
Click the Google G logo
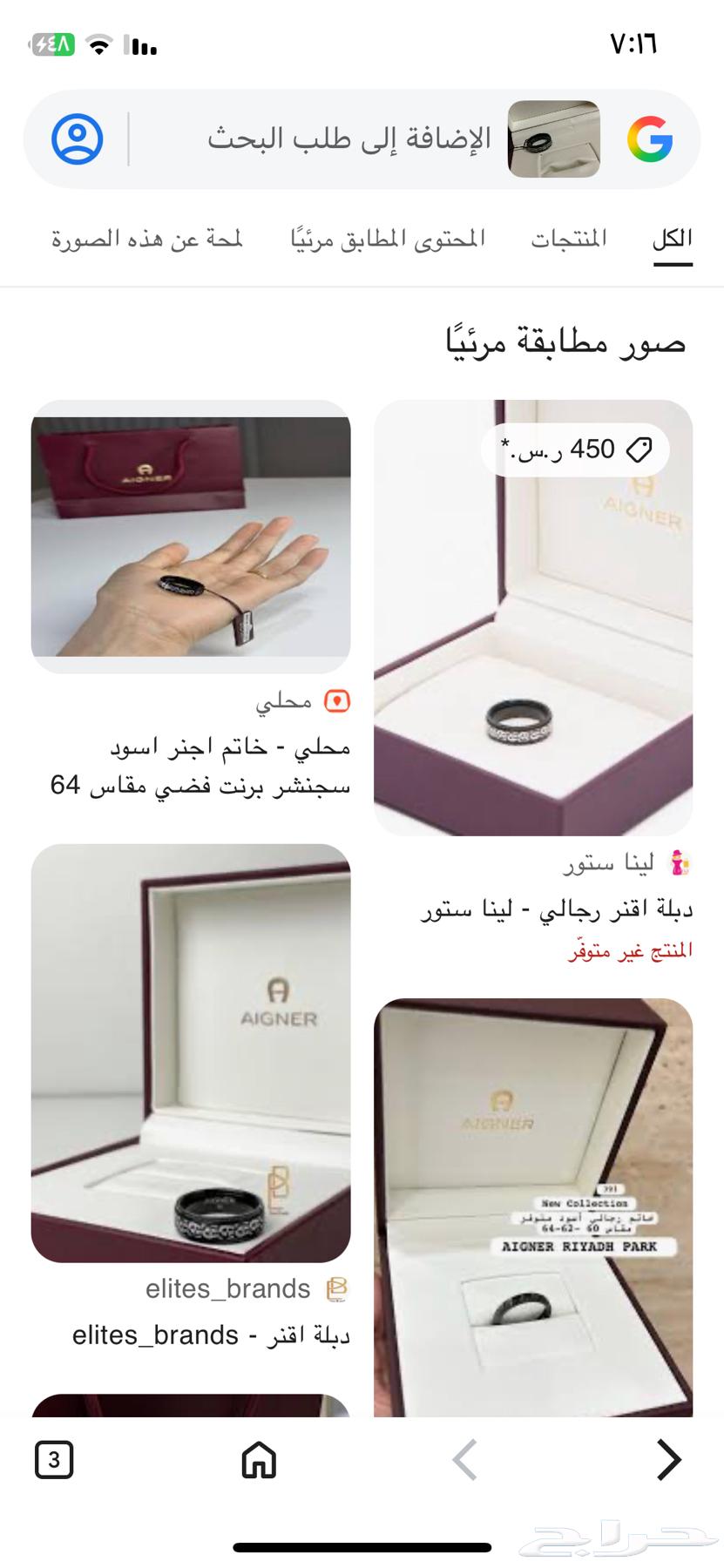651,138
